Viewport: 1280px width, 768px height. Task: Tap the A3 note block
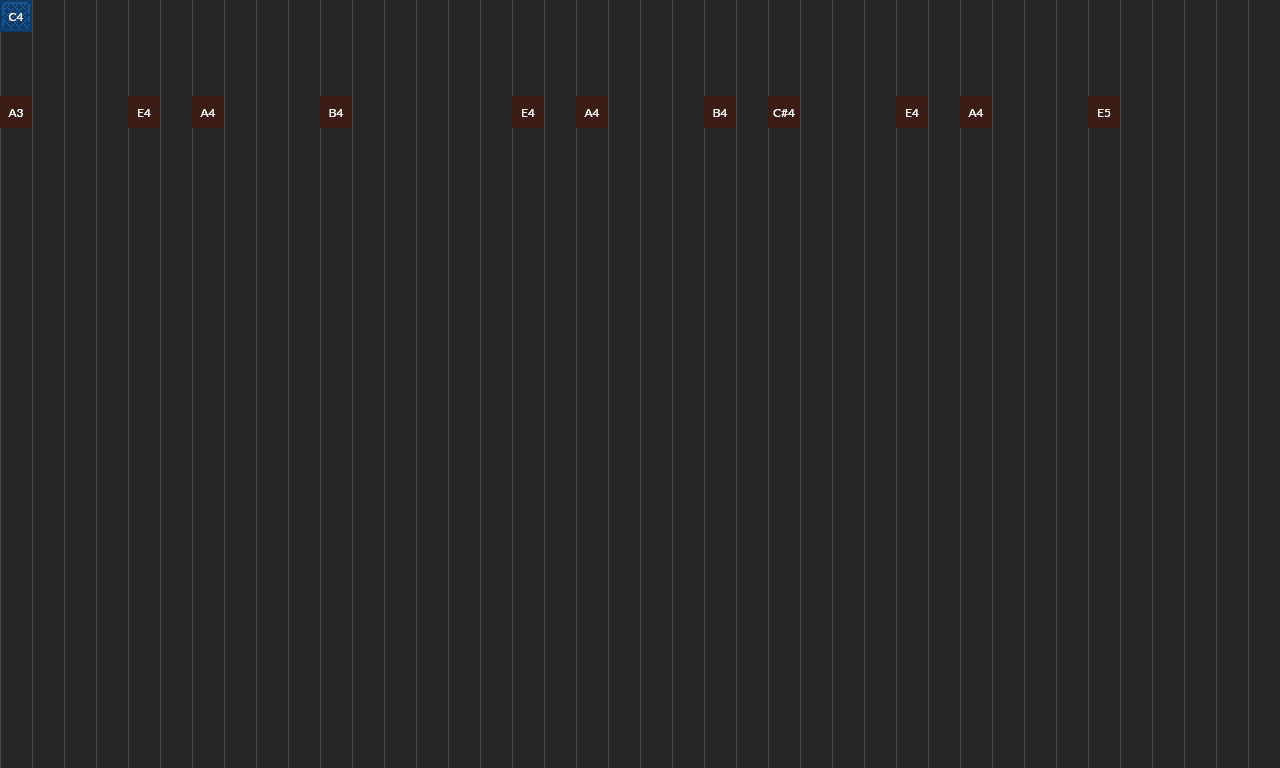16,112
